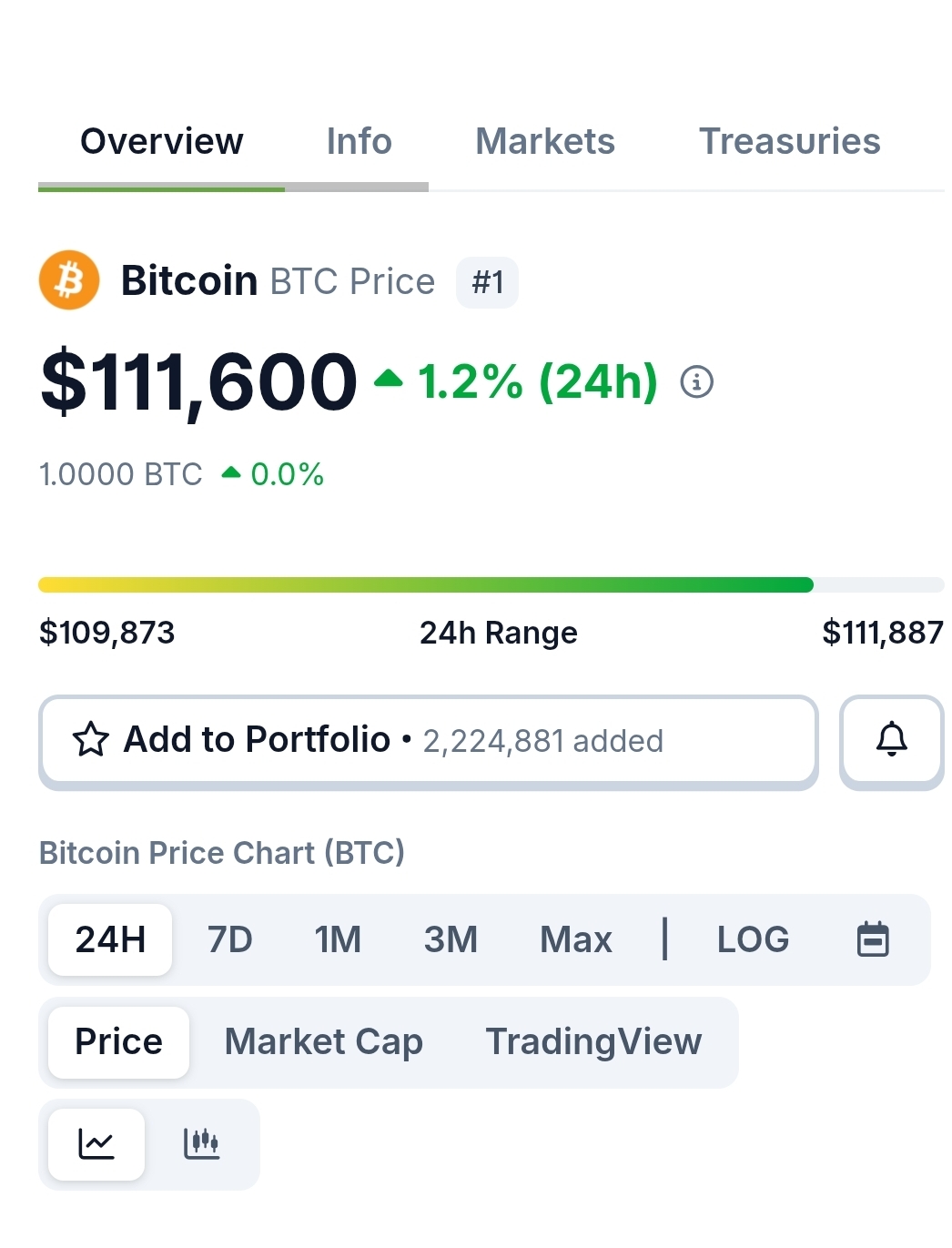
Task: Open the Markets tab
Action: (x=544, y=142)
